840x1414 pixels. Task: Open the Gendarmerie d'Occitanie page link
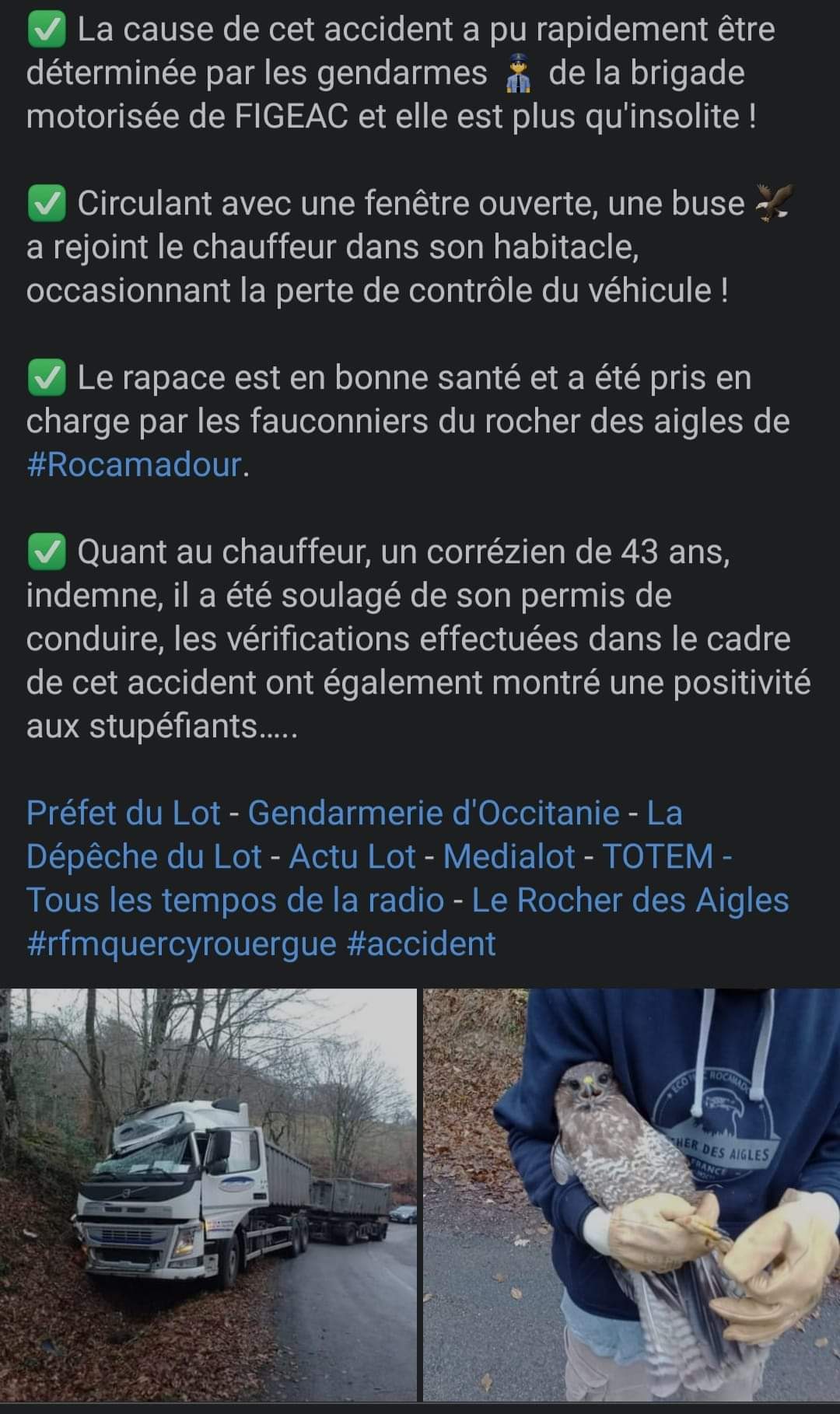point(433,813)
